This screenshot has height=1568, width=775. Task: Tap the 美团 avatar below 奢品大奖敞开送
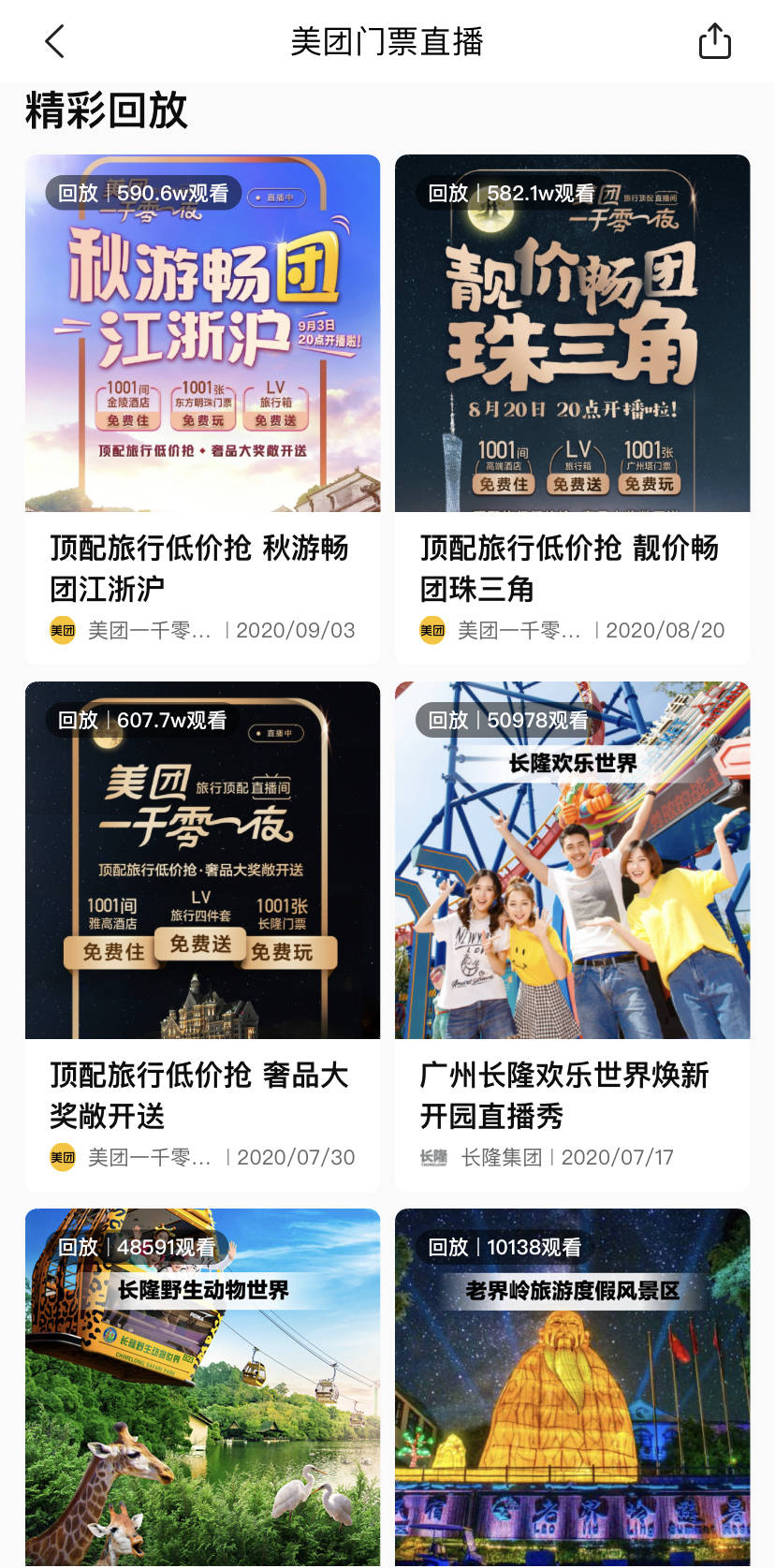tap(62, 1156)
